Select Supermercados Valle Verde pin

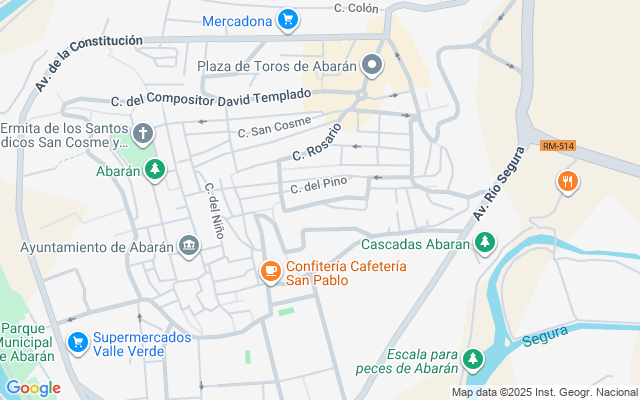pos(78,343)
